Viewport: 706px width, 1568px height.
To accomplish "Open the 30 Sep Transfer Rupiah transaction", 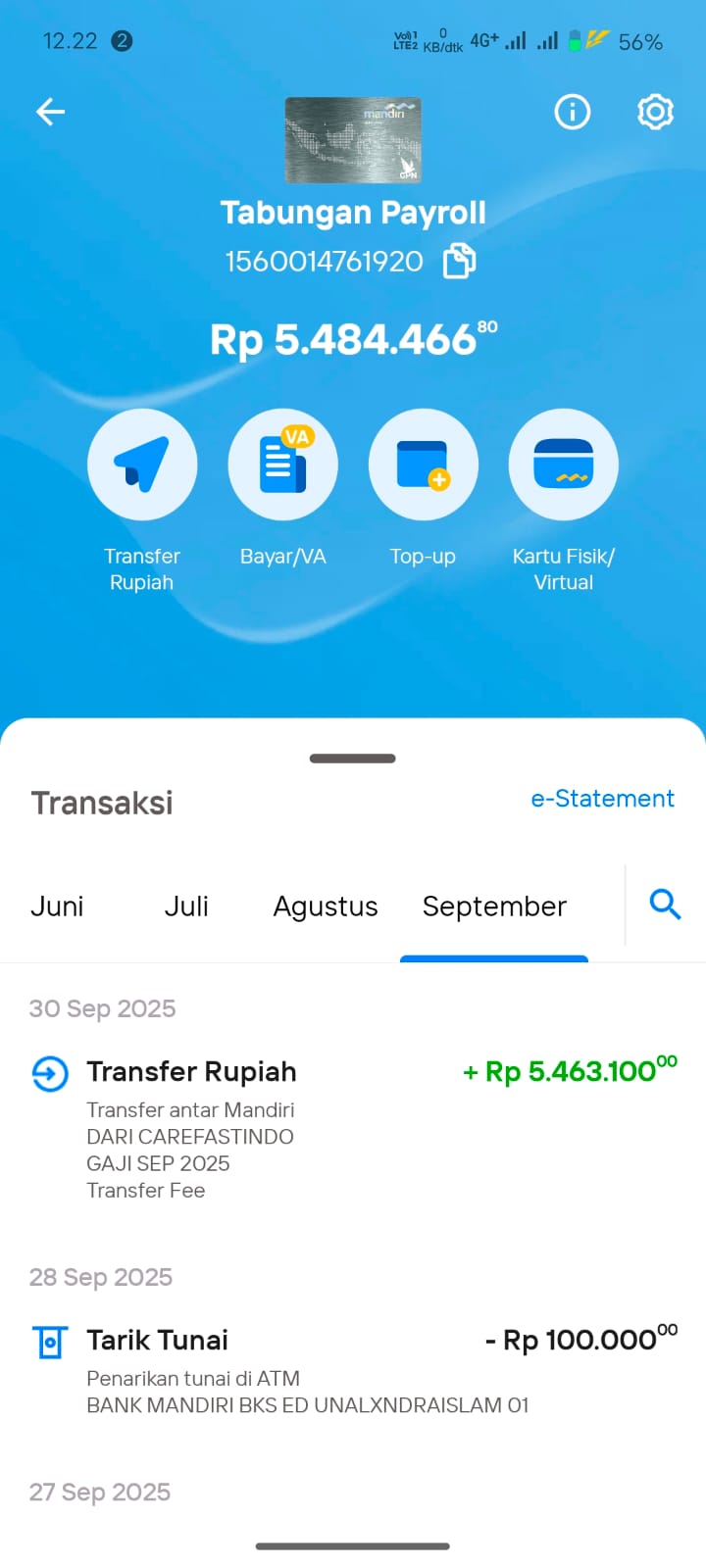I will click(x=353, y=1127).
